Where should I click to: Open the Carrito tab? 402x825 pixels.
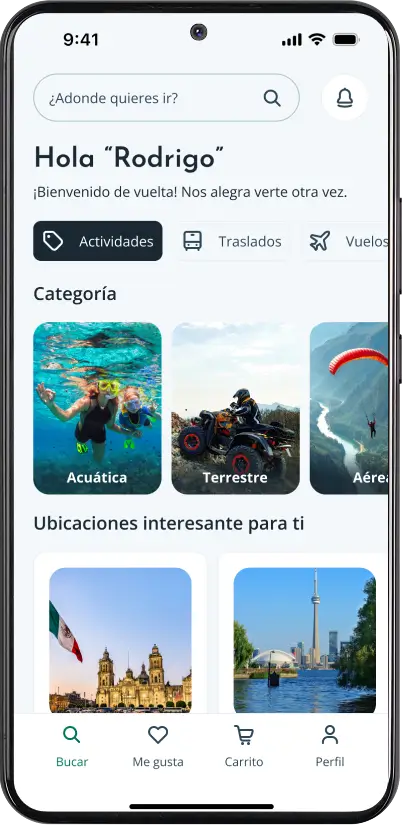point(244,747)
